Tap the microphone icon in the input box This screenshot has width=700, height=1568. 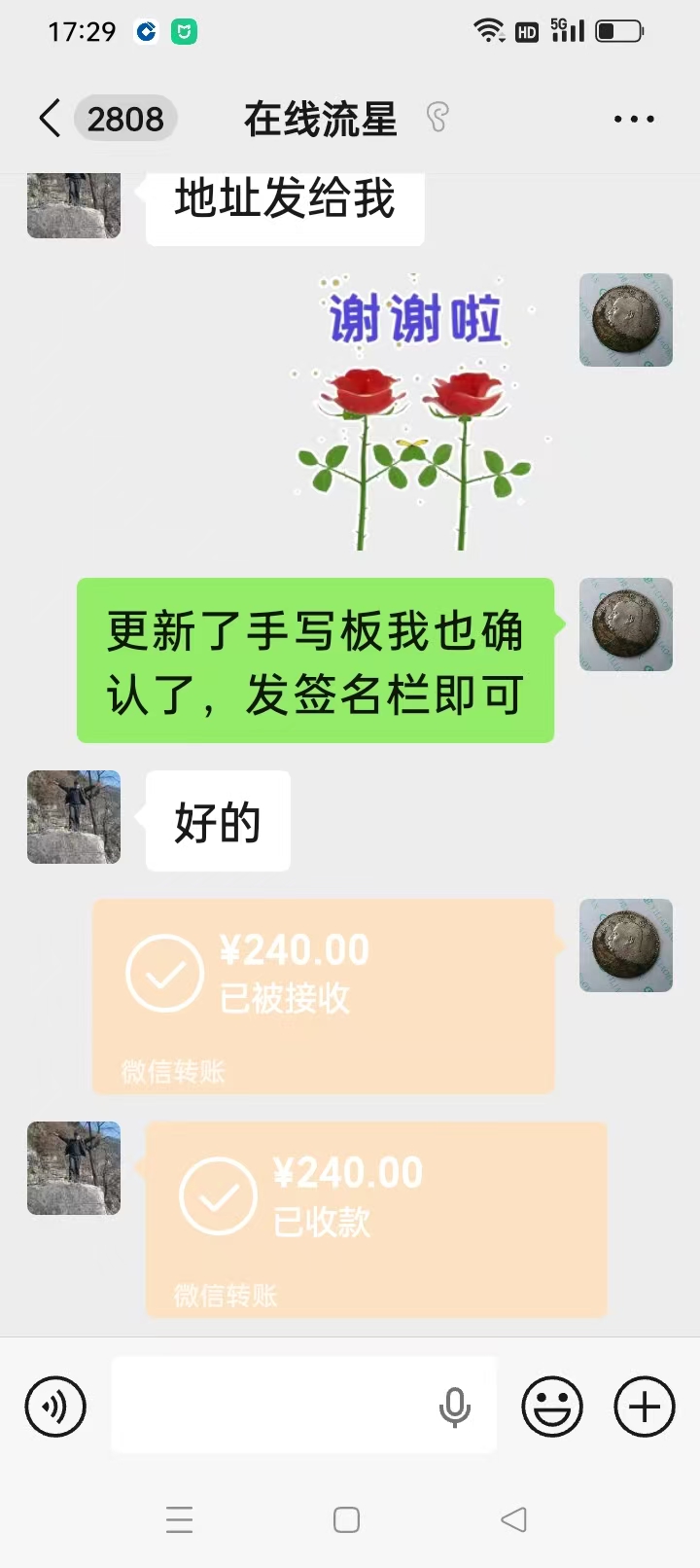454,1407
